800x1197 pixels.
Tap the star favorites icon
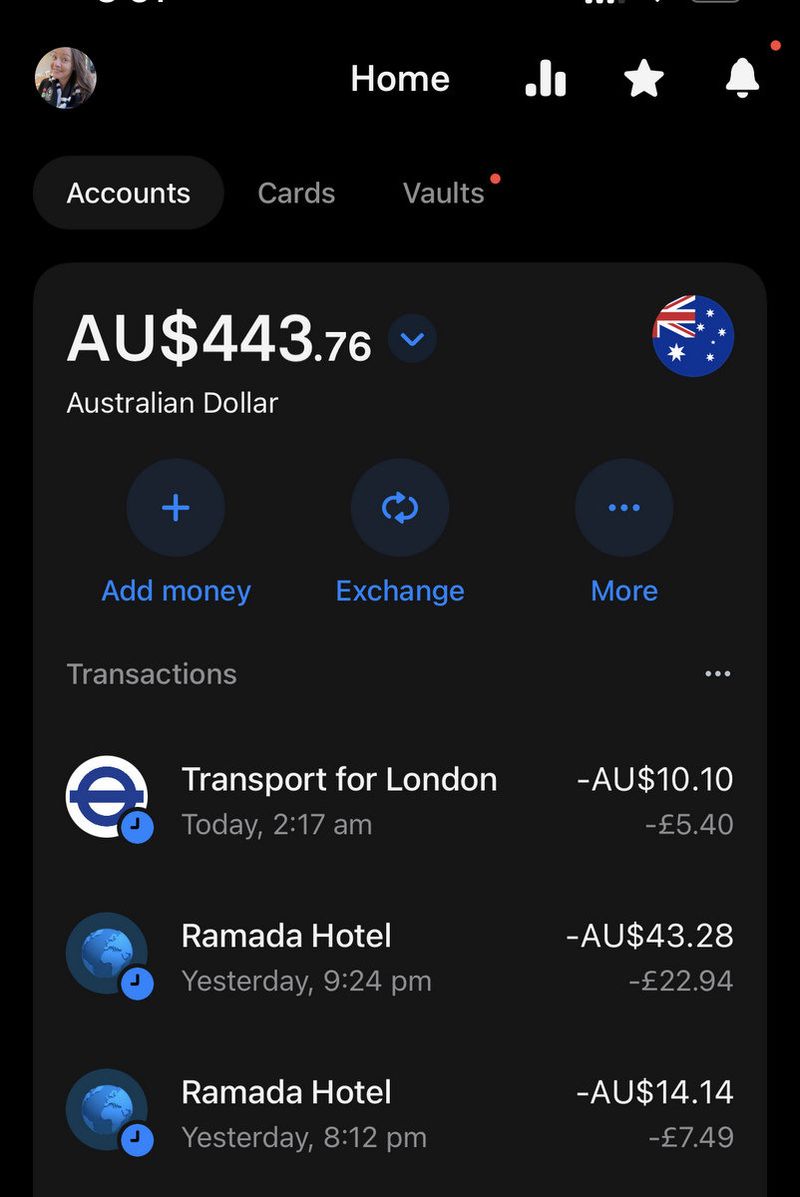[644, 78]
